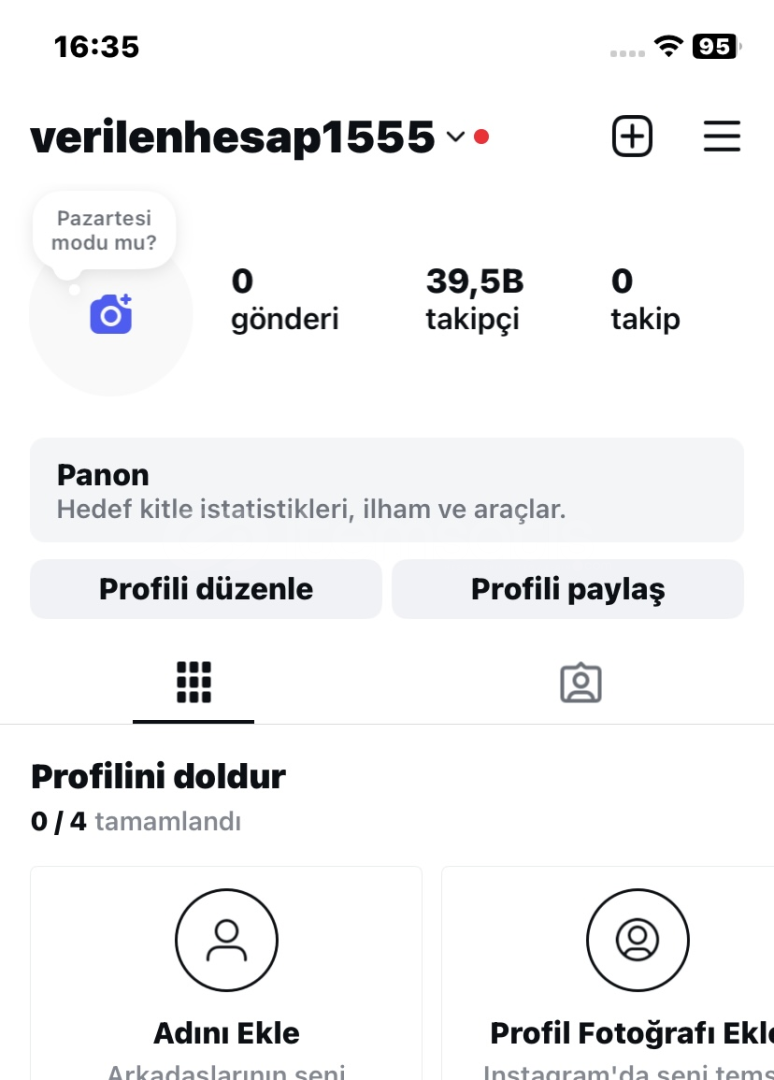This screenshot has height=1080, width=774.
Task: Switch to the tagged photos tab
Action: [x=580, y=682]
